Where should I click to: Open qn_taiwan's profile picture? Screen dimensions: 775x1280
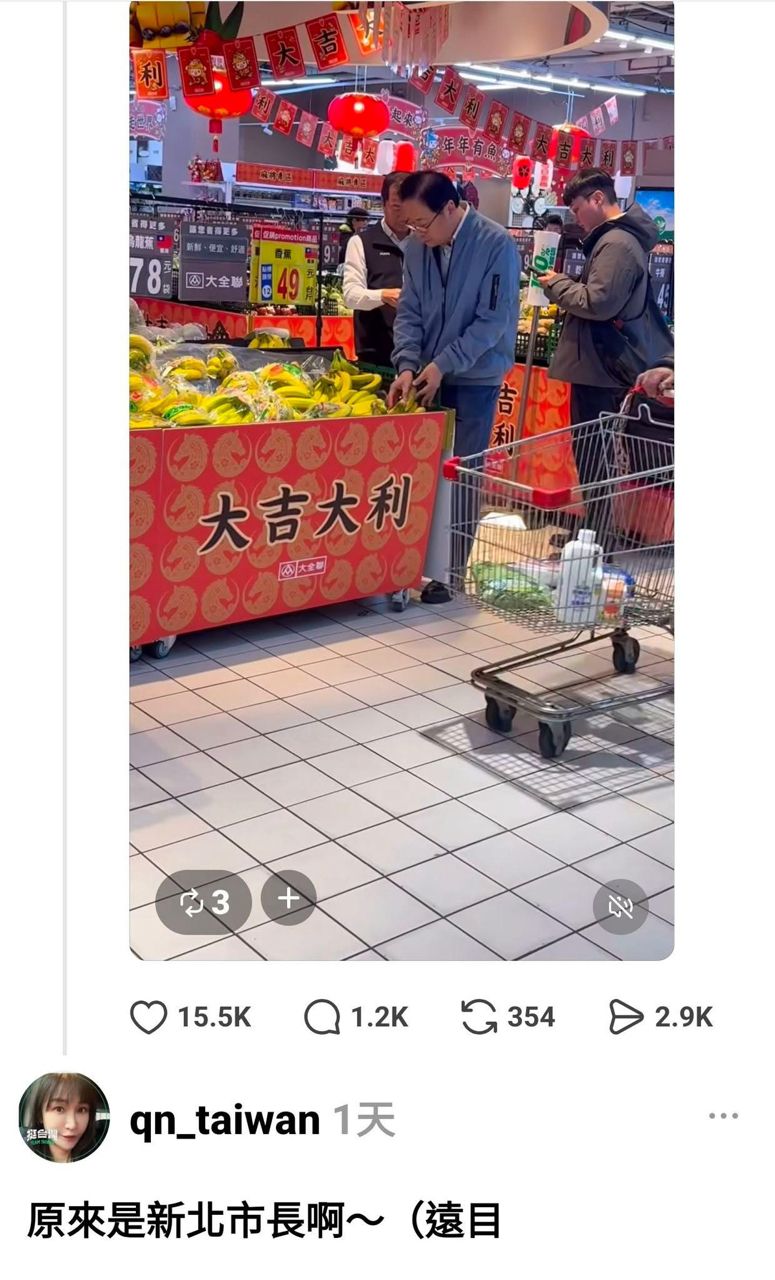tap(64, 1118)
